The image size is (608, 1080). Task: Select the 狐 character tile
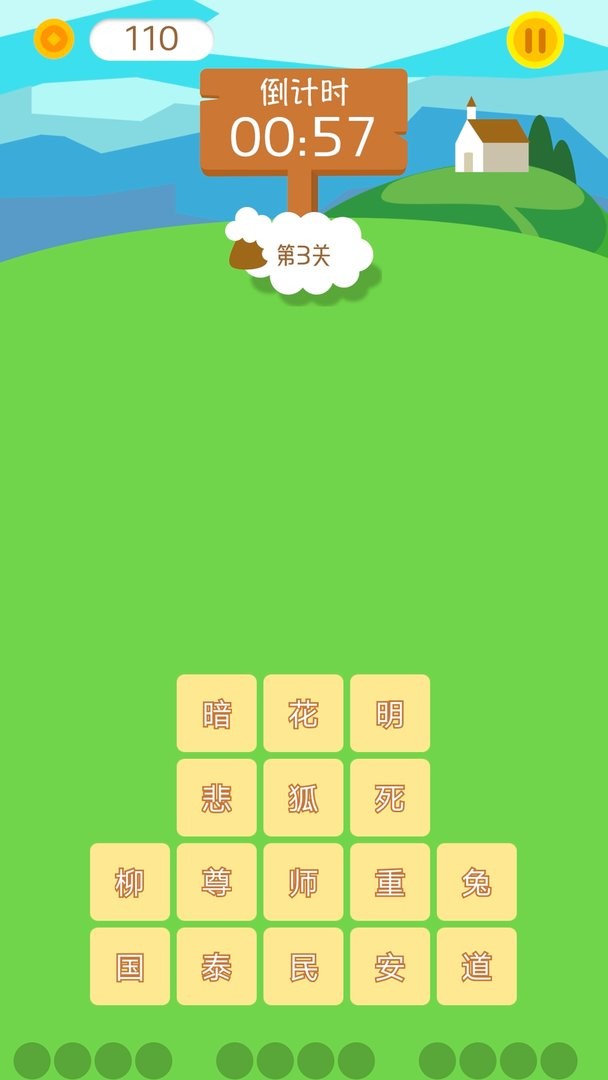pos(303,798)
